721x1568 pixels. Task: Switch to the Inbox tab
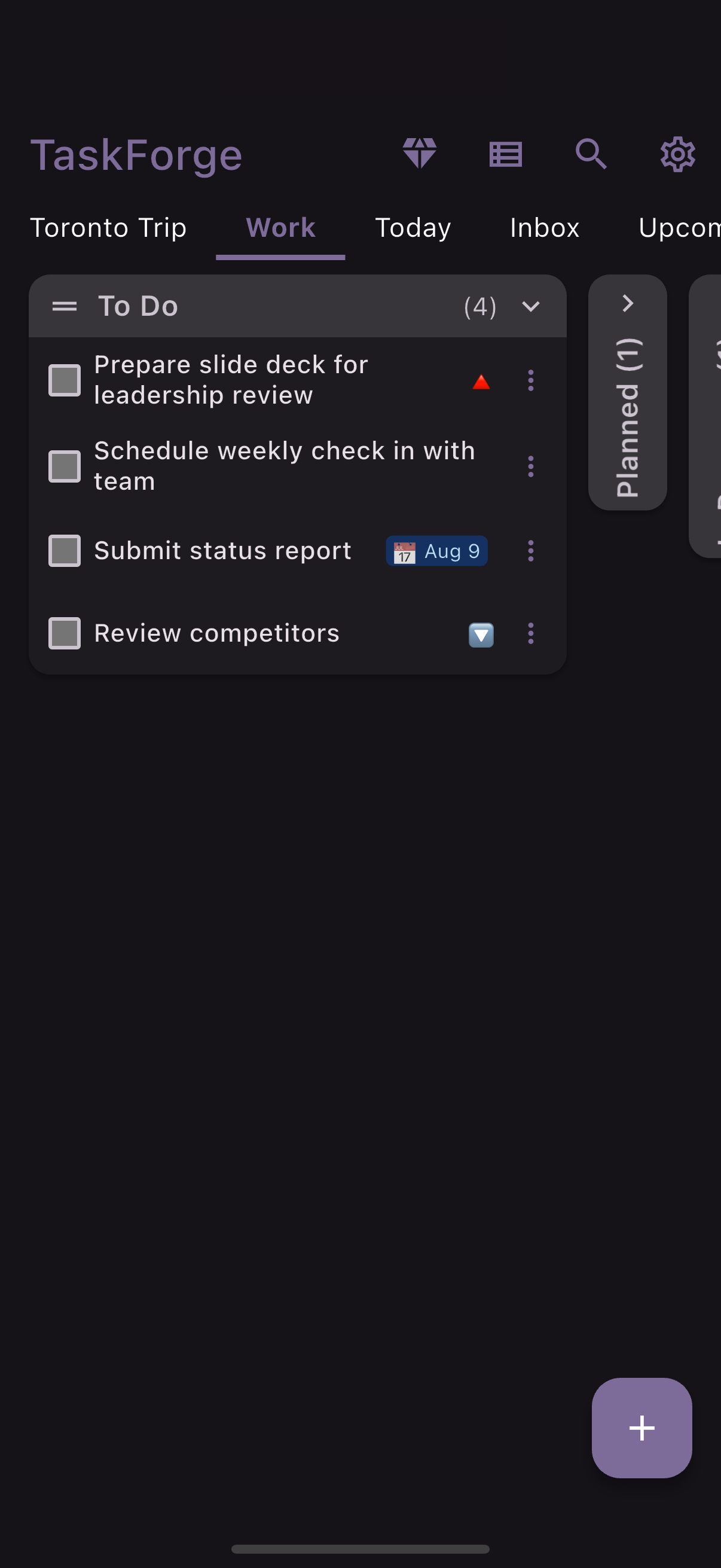(x=545, y=228)
